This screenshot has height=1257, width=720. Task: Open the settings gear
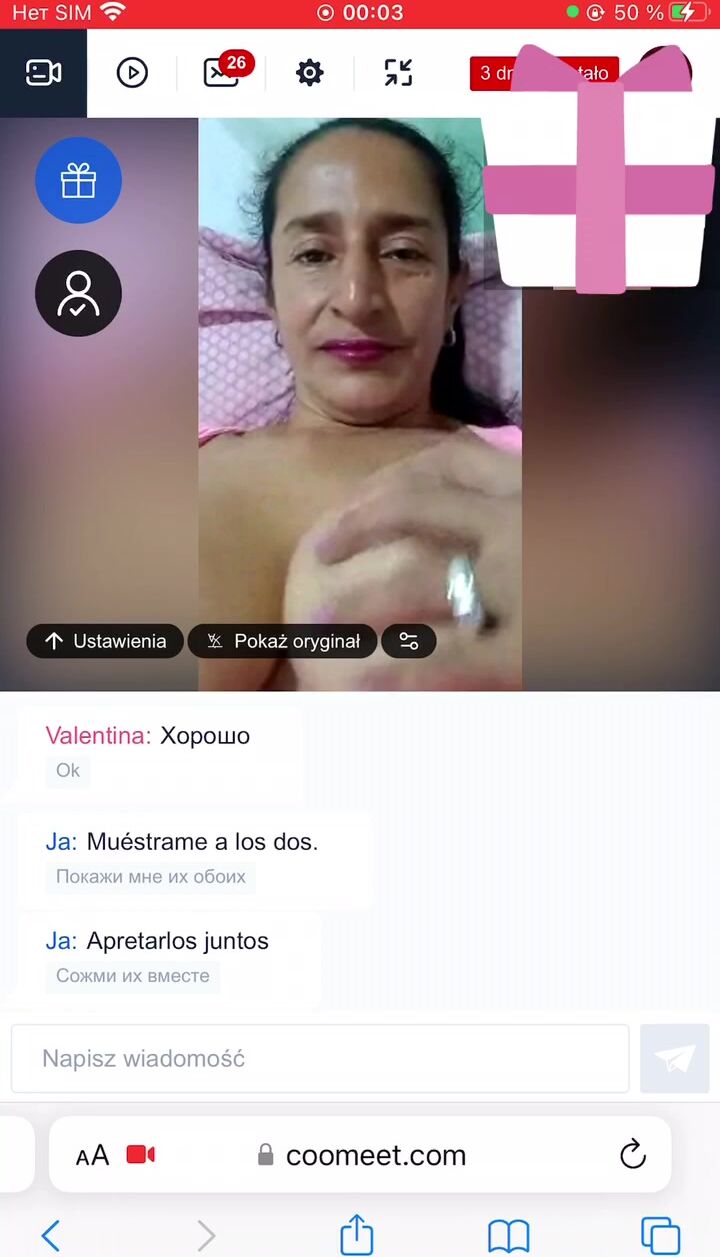pos(310,73)
